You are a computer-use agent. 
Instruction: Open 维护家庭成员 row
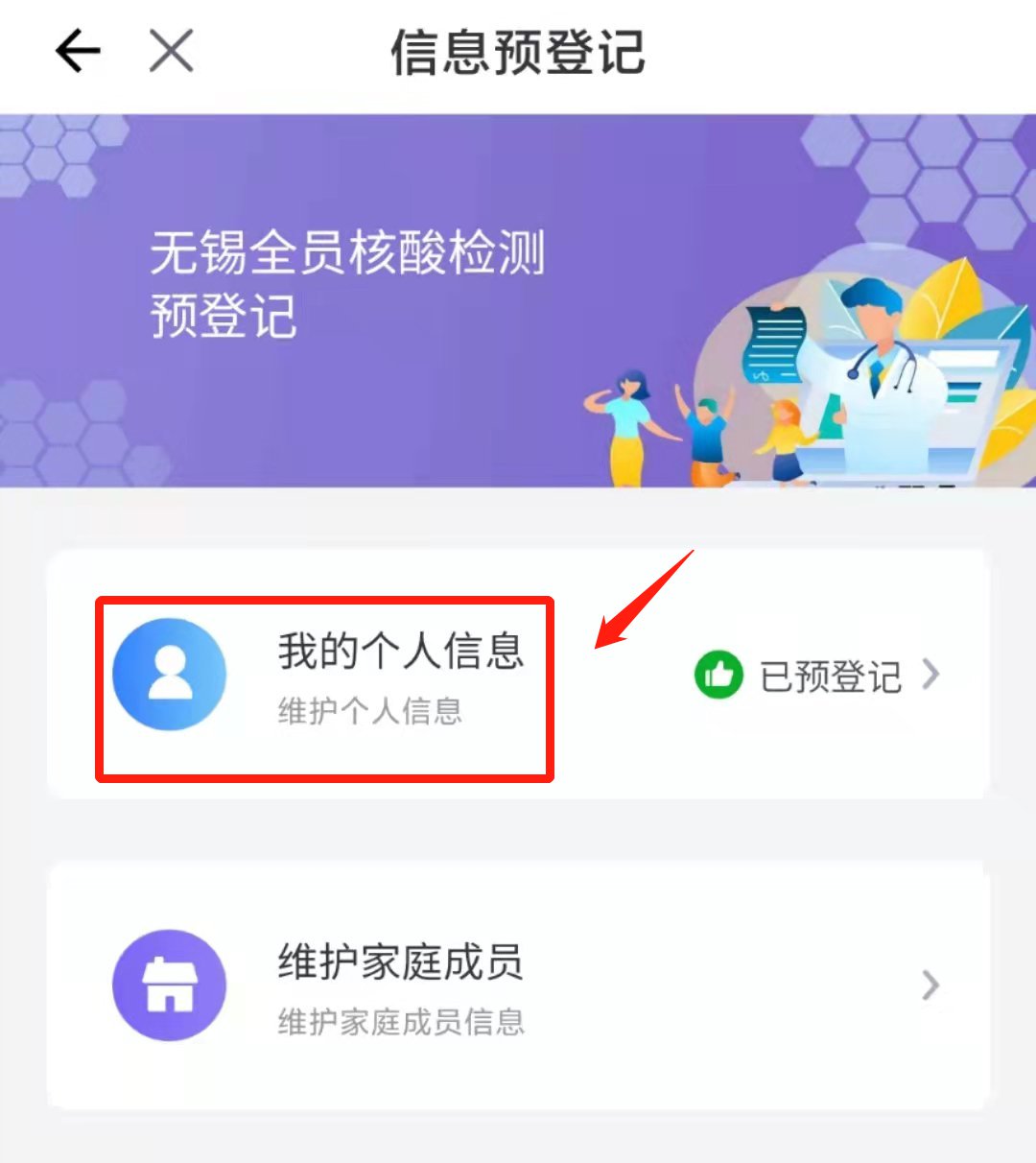518,985
